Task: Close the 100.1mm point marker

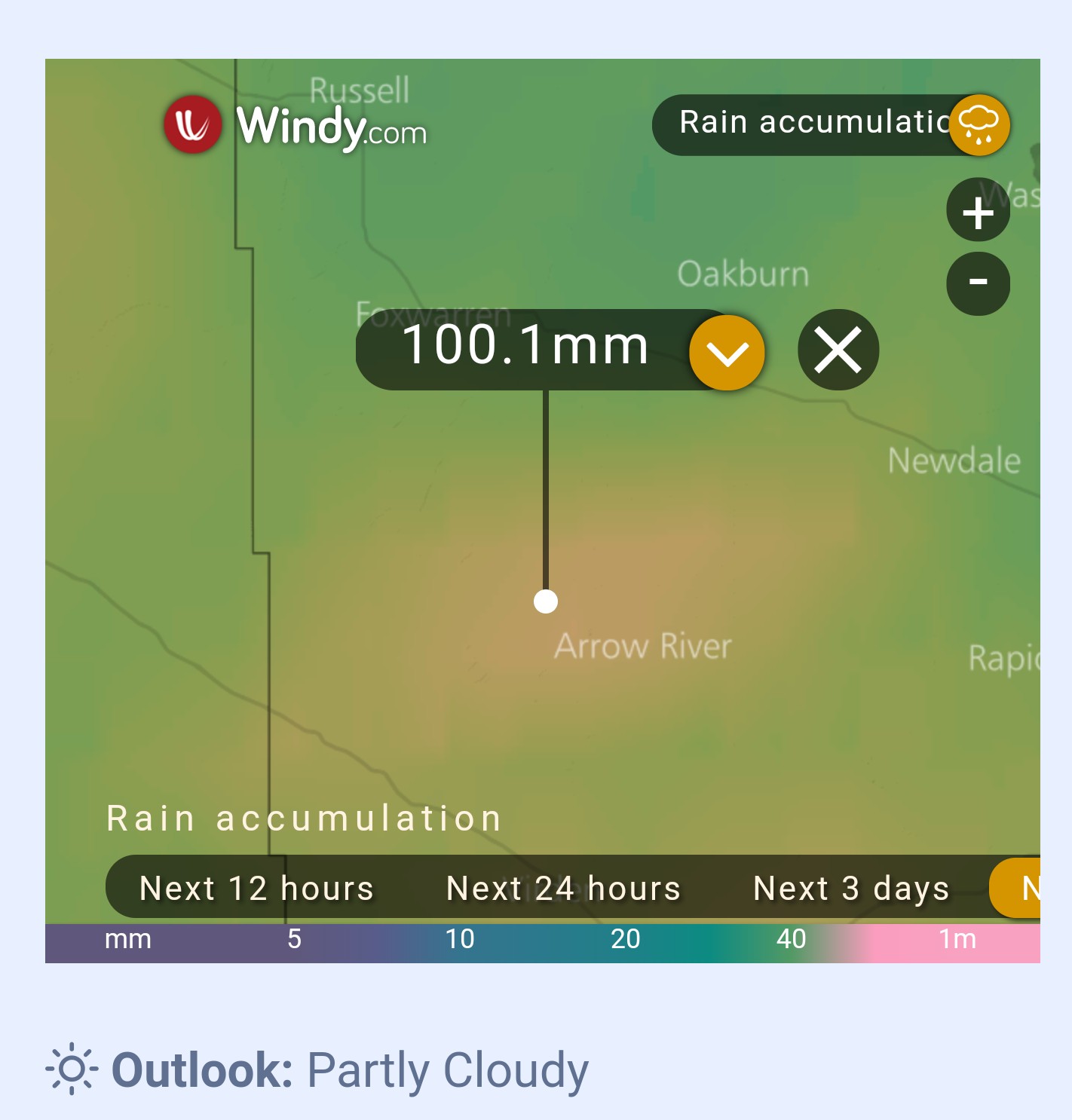Action: 838,350
